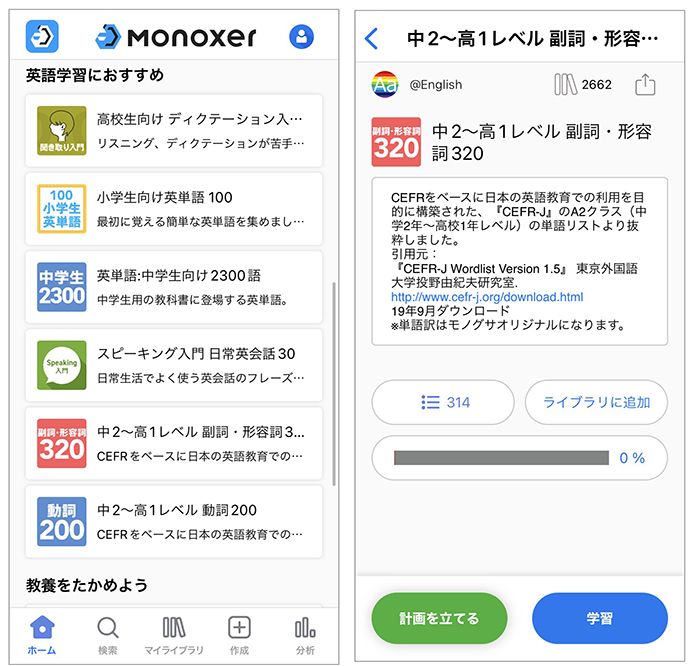Tap ライブラリに追加 button
This screenshot has width=690, height=666.
point(596,402)
